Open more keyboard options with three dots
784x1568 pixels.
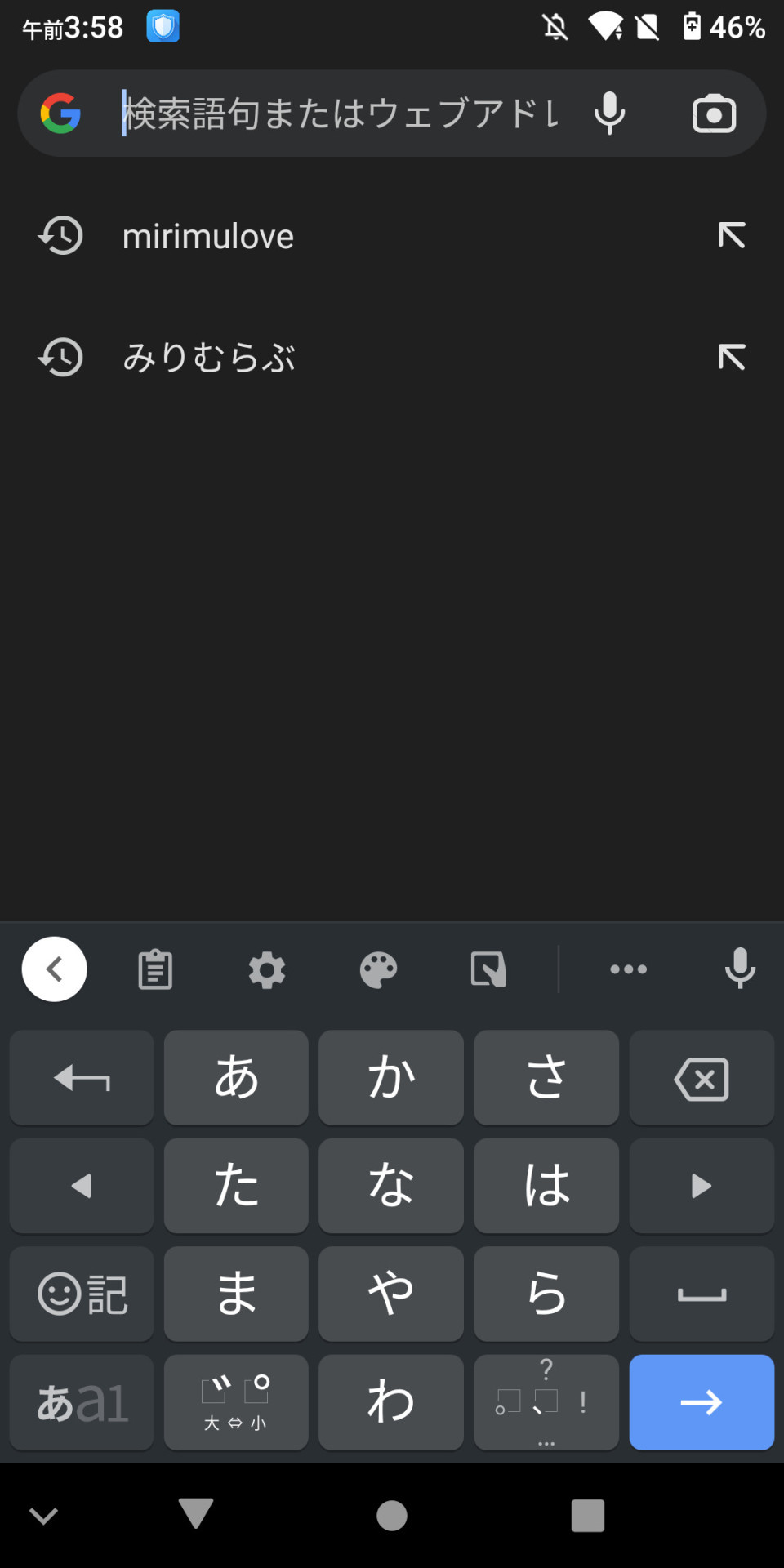pos(628,969)
